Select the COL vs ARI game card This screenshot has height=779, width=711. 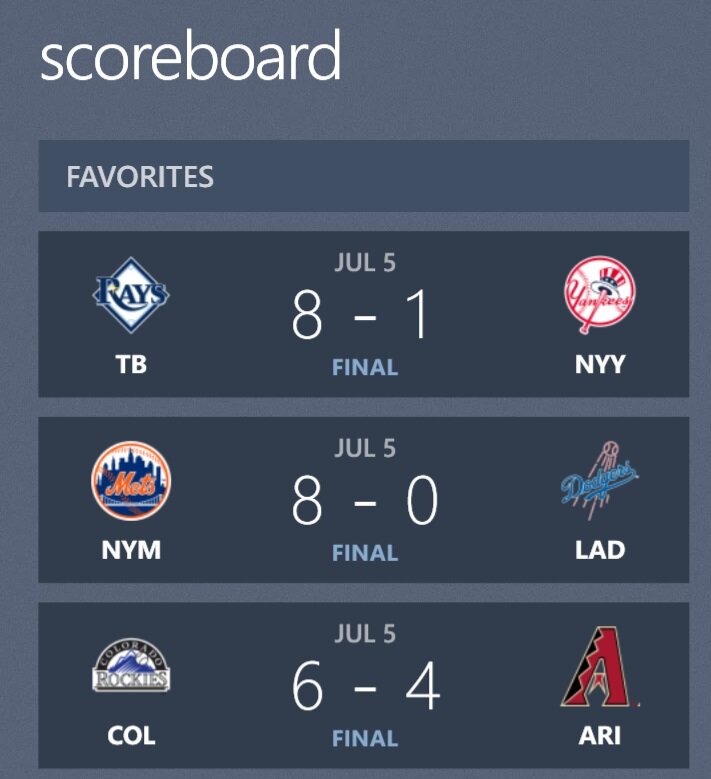[363, 686]
